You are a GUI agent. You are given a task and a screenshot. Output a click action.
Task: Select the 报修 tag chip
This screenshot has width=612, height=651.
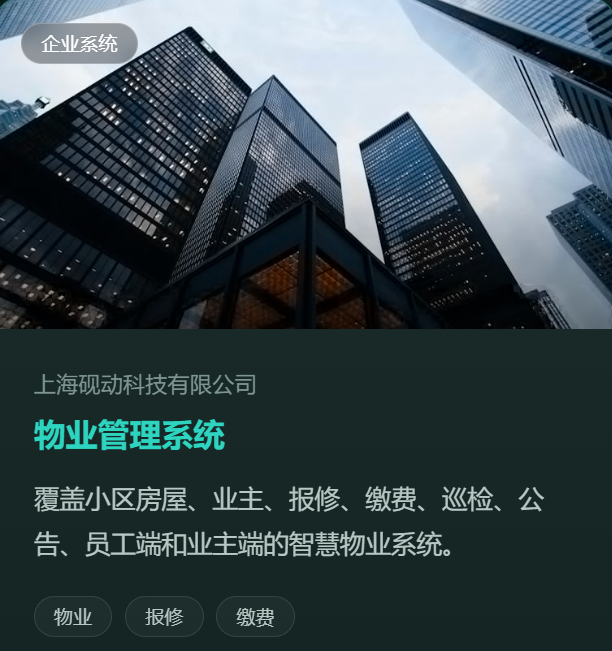click(x=164, y=617)
